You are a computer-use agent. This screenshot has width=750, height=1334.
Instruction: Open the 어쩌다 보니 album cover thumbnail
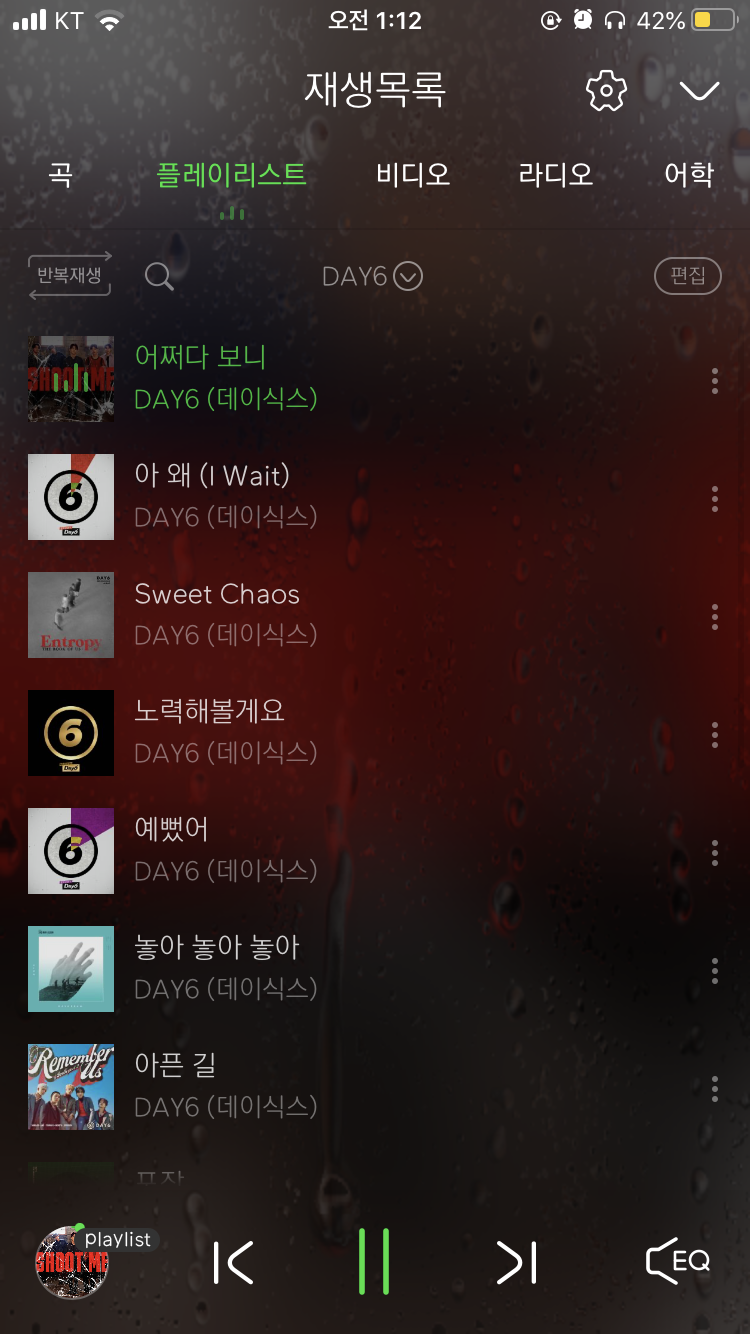click(70, 379)
